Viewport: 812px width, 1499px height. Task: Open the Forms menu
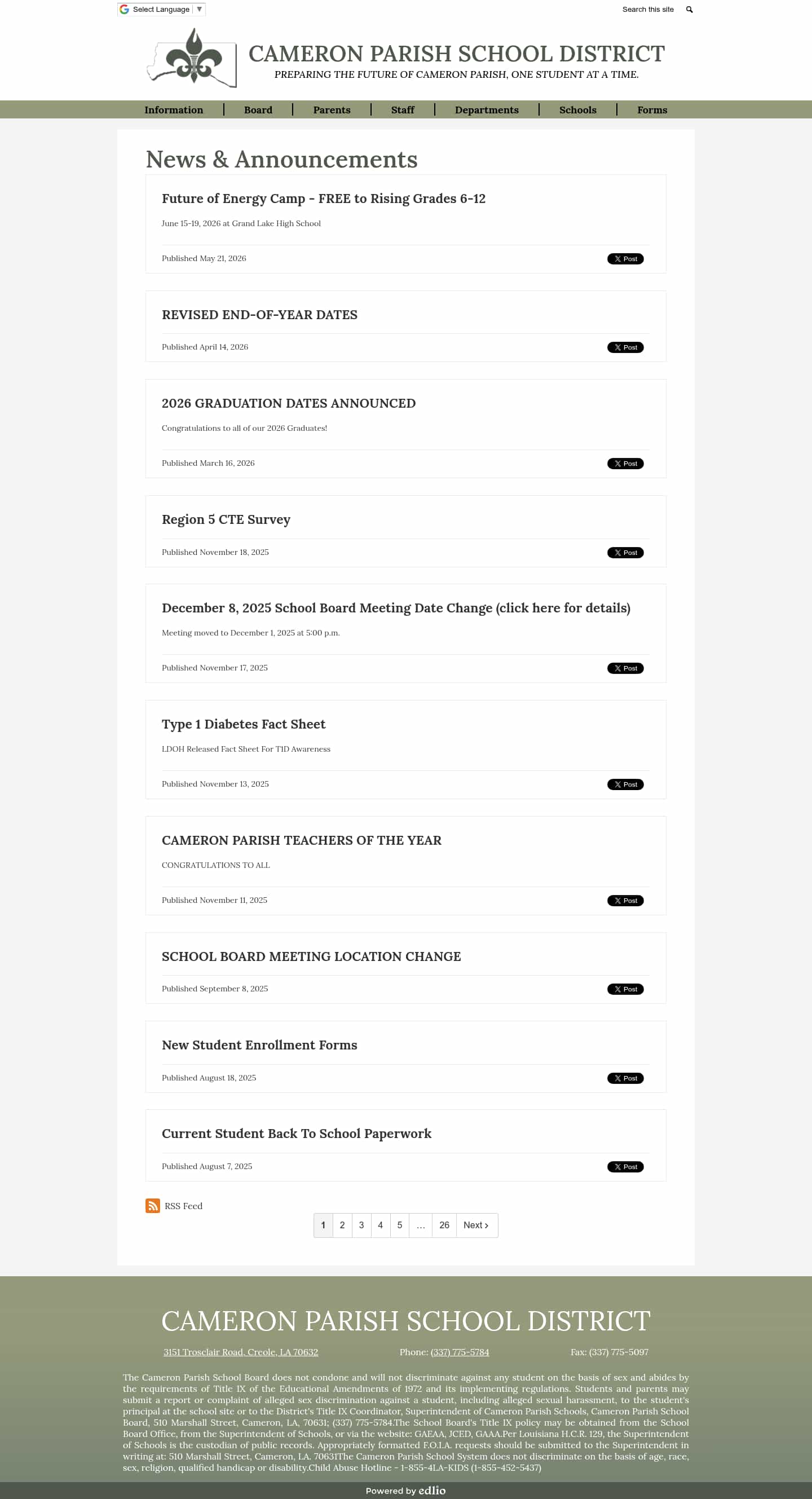pyautogui.click(x=652, y=110)
